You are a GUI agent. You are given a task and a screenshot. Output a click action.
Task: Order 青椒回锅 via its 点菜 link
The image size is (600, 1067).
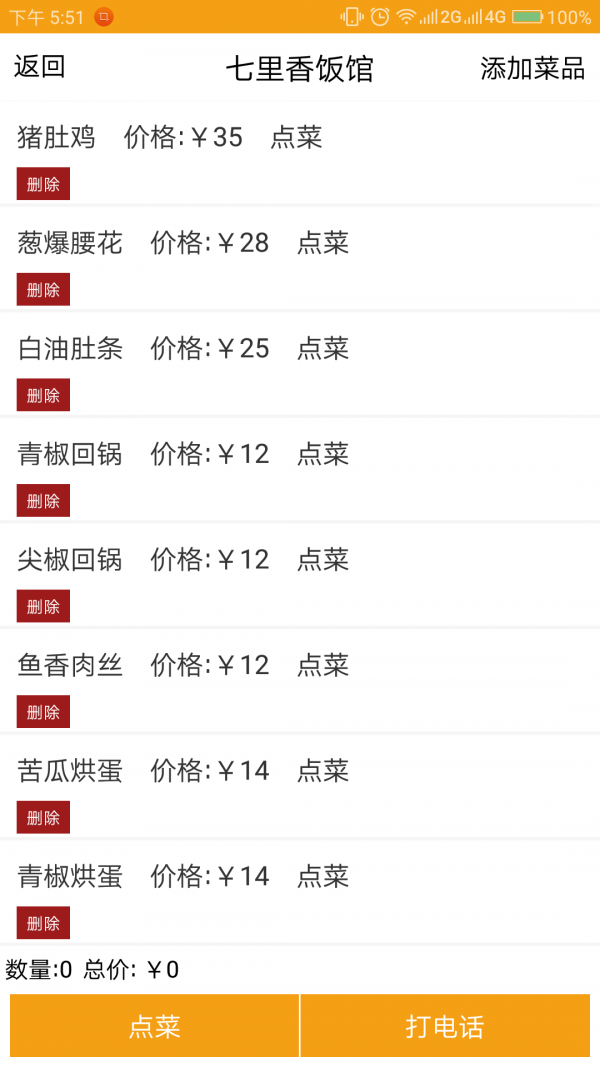[x=323, y=454]
